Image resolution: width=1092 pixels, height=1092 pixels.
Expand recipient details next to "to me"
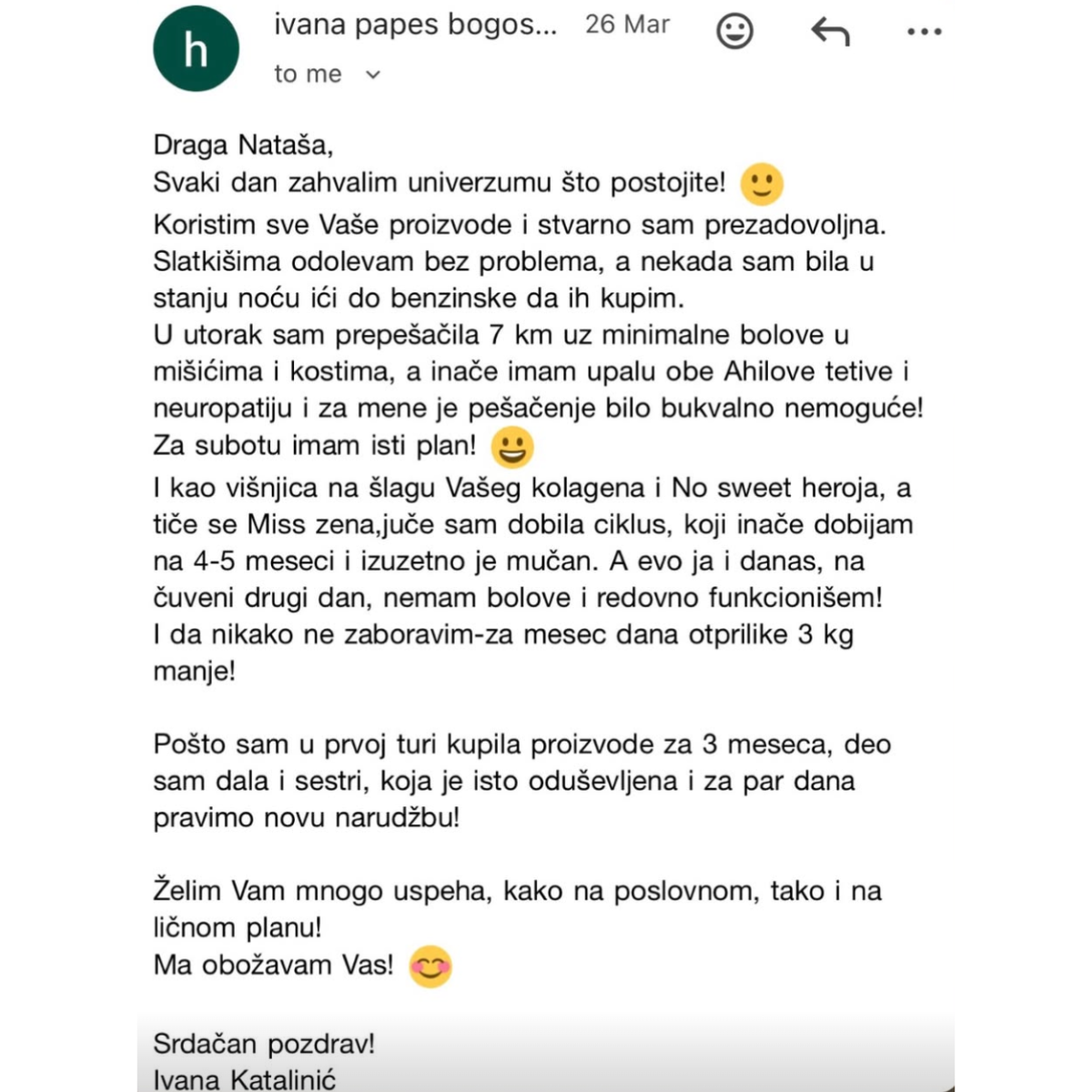click(x=372, y=75)
